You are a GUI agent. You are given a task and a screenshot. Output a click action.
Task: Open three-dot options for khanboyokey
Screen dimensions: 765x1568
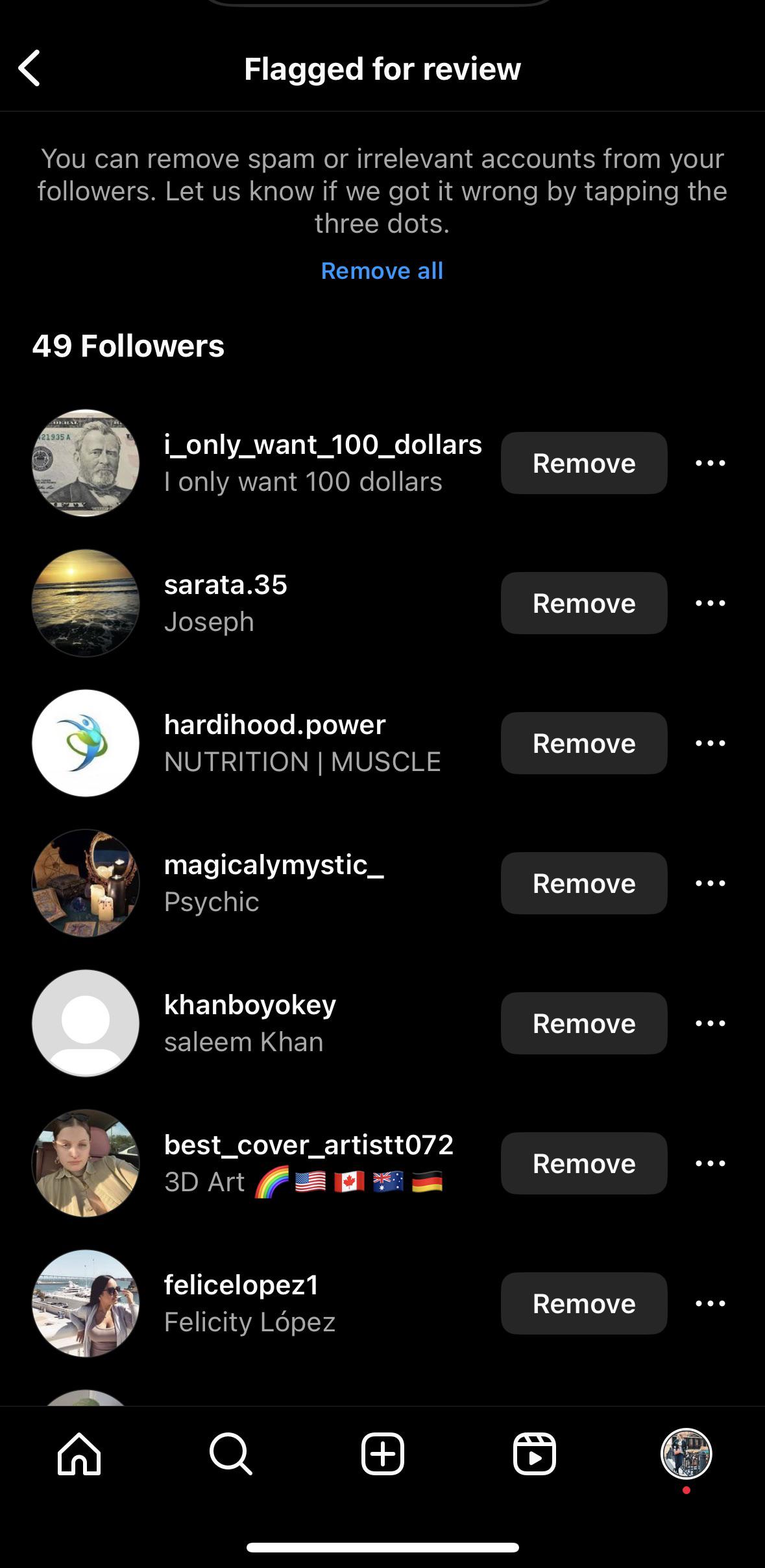(x=710, y=1023)
